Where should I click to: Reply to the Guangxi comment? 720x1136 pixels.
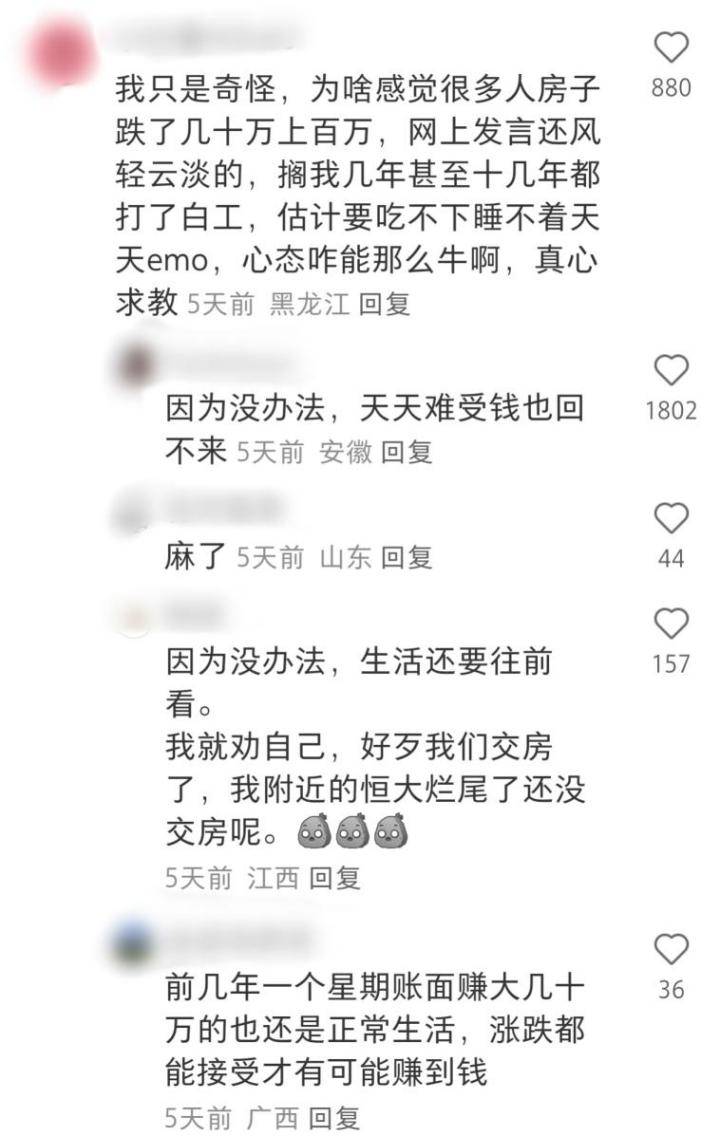[x=335, y=1118]
